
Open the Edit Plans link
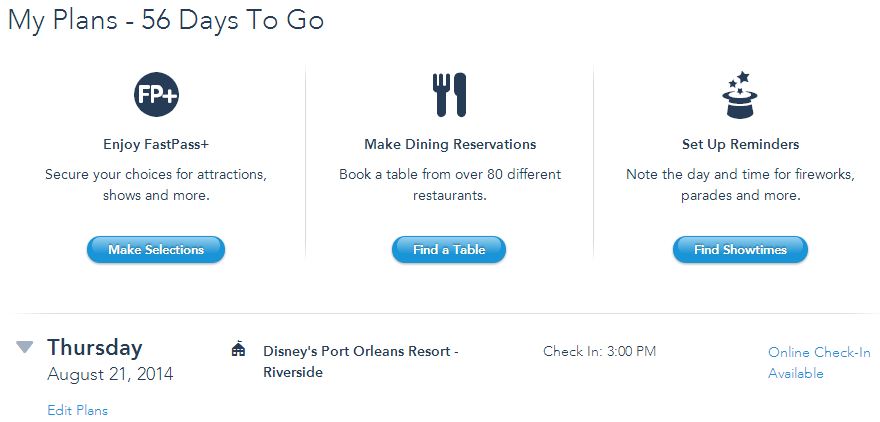pyautogui.click(x=77, y=410)
